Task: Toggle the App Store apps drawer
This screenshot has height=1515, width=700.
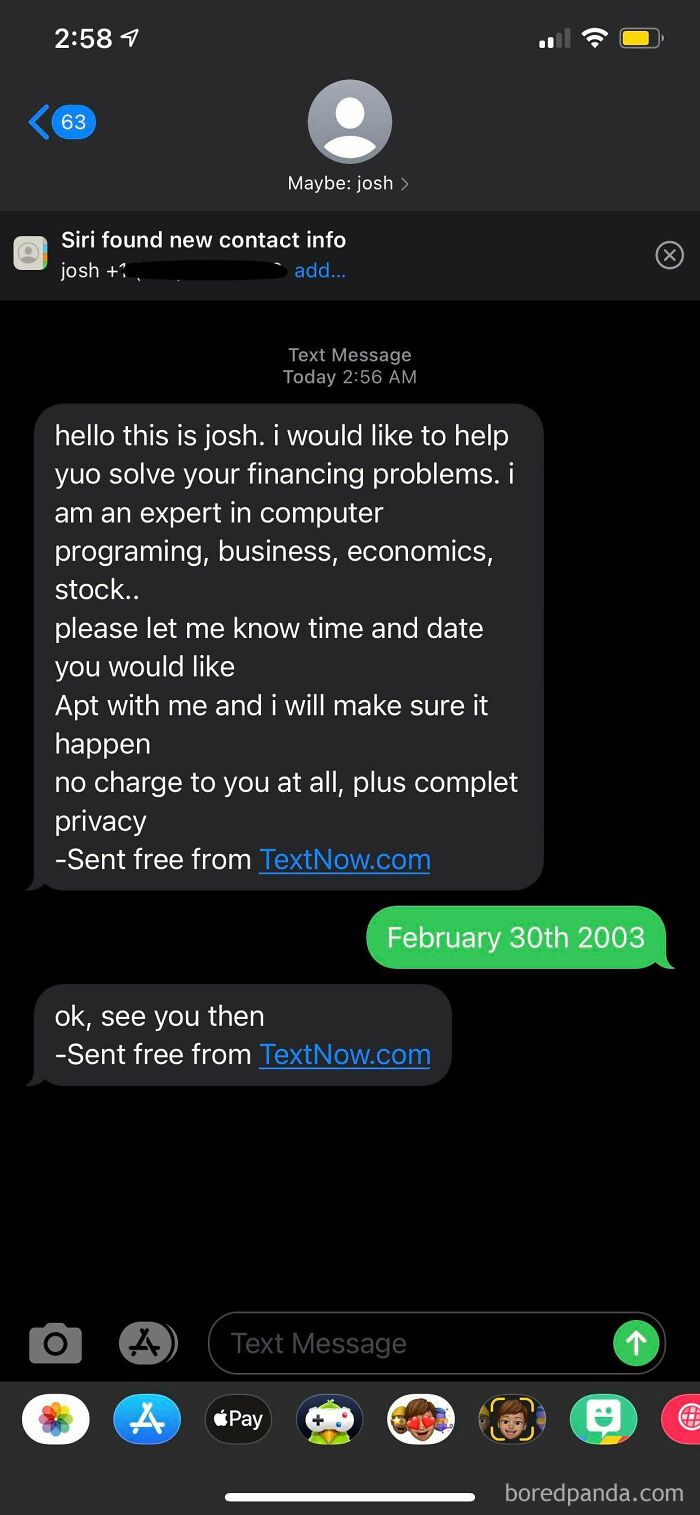Action: pyautogui.click(x=147, y=1343)
